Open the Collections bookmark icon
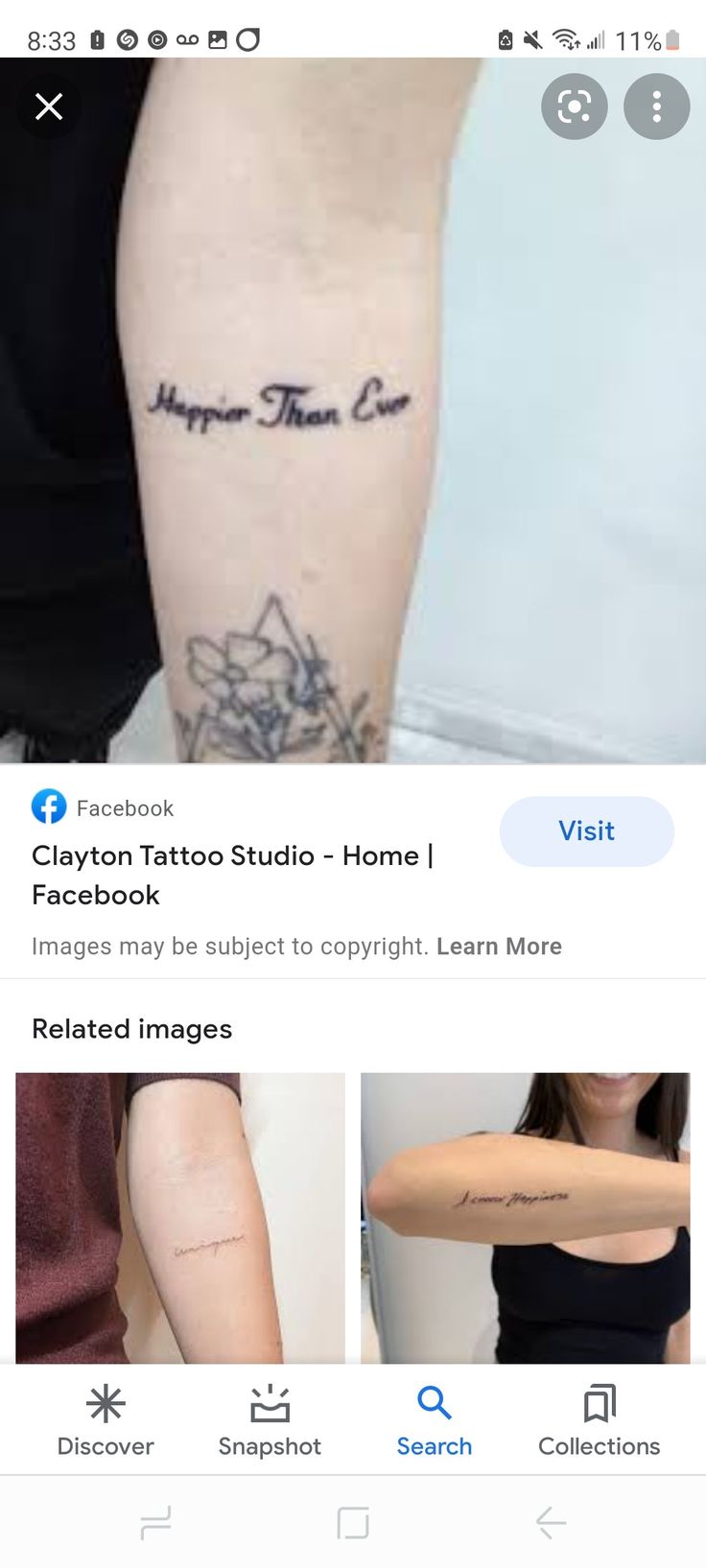The image size is (706, 1568). coord(599,1404)
